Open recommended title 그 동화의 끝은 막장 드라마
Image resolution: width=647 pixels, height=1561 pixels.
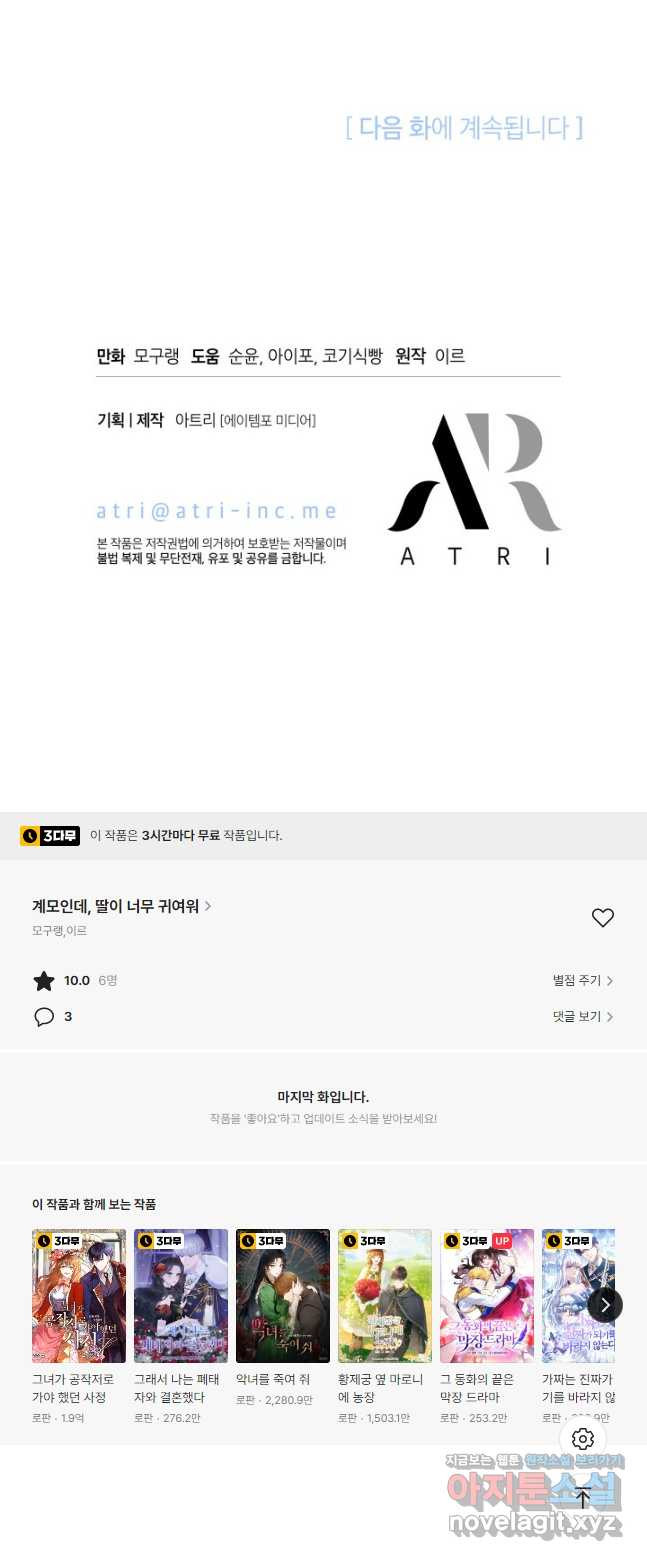[x=487, y=1296]
